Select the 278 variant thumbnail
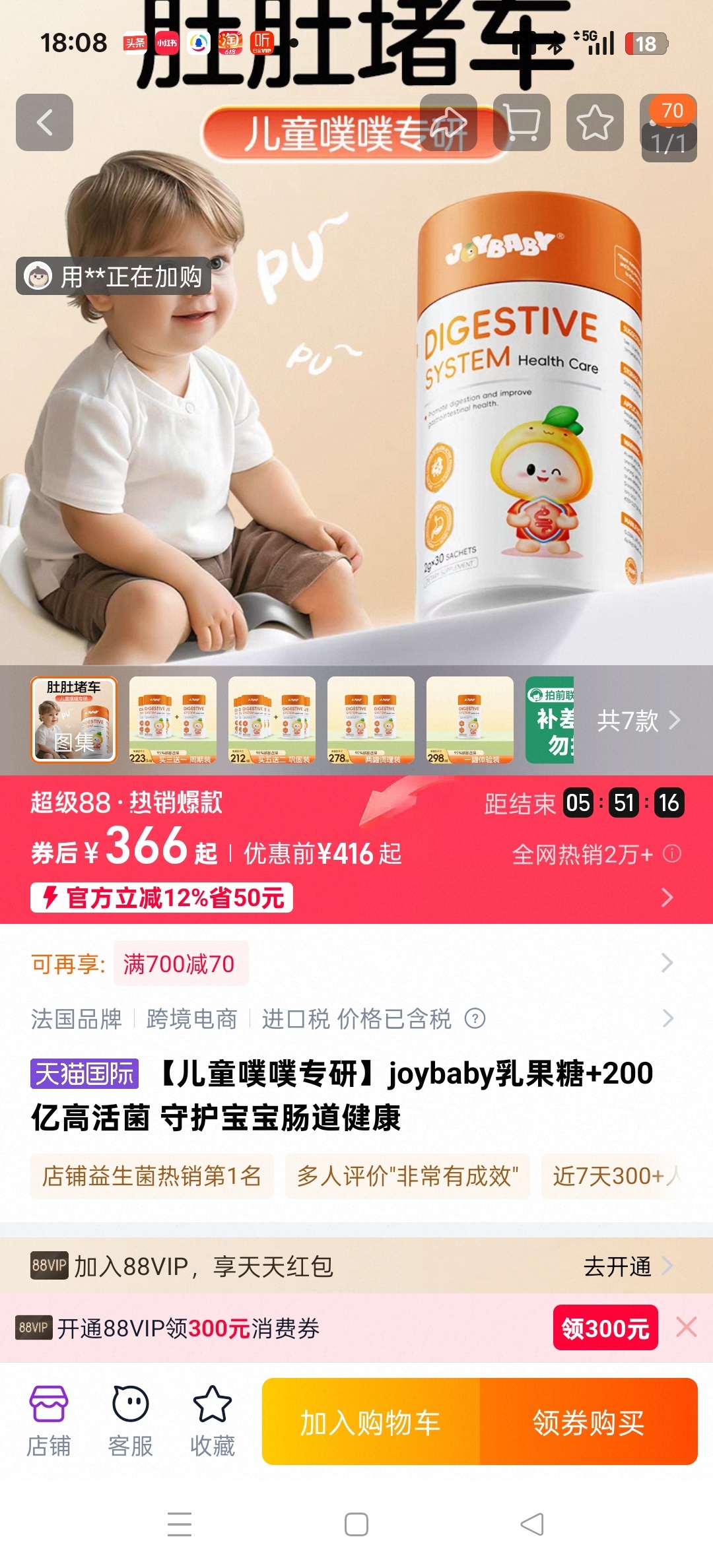Image resolution: width=713 pixels, height=1568 pixels. [371, 720]
